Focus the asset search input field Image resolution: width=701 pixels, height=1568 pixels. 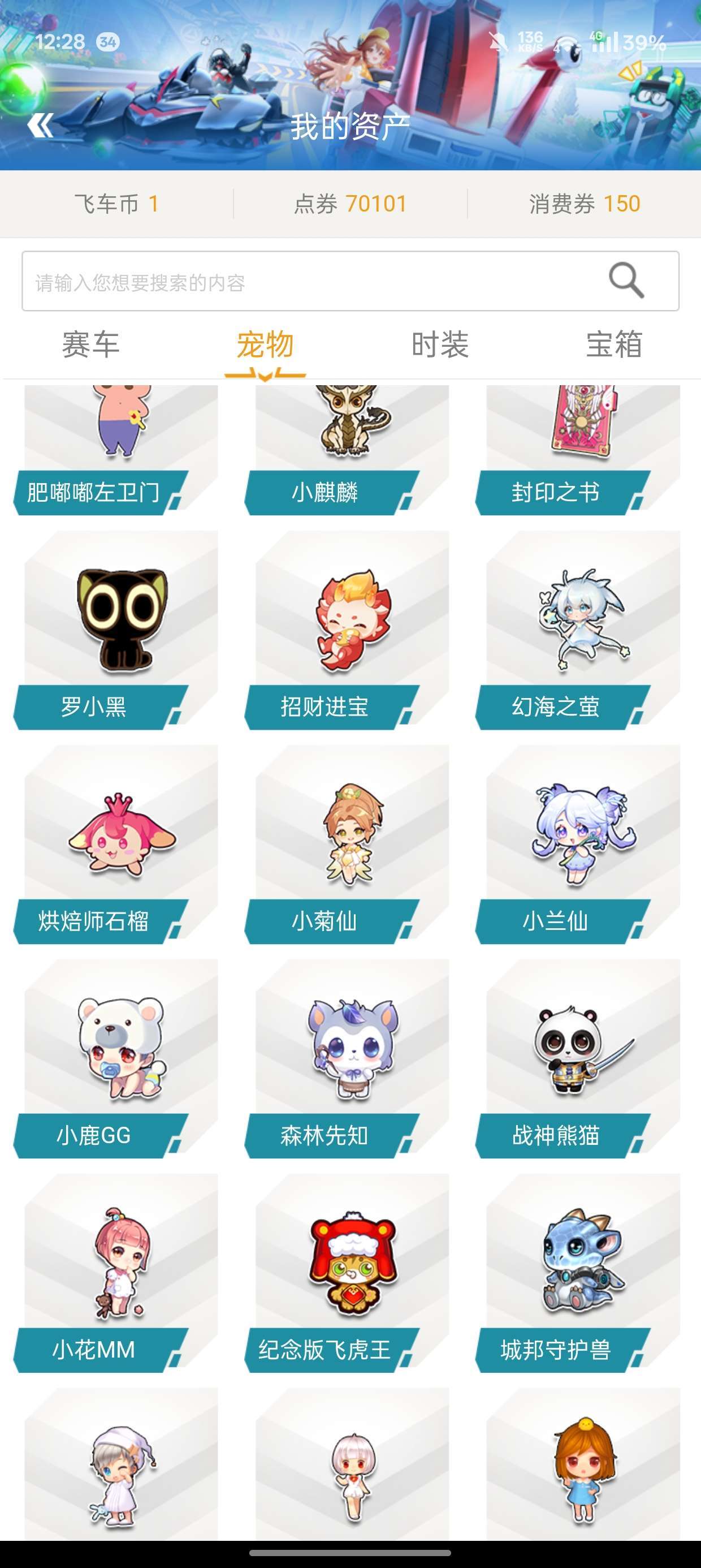coord(350,281)
